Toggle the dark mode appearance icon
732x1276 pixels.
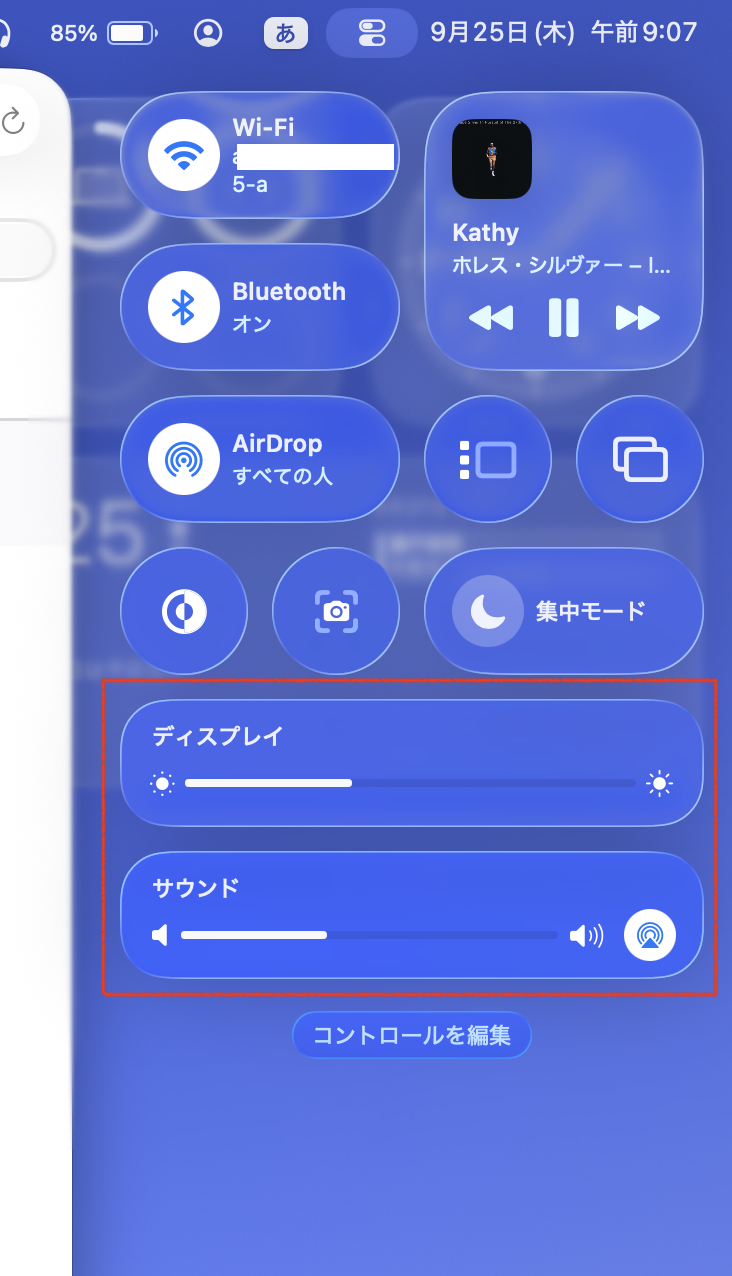[x=184, y=611]
